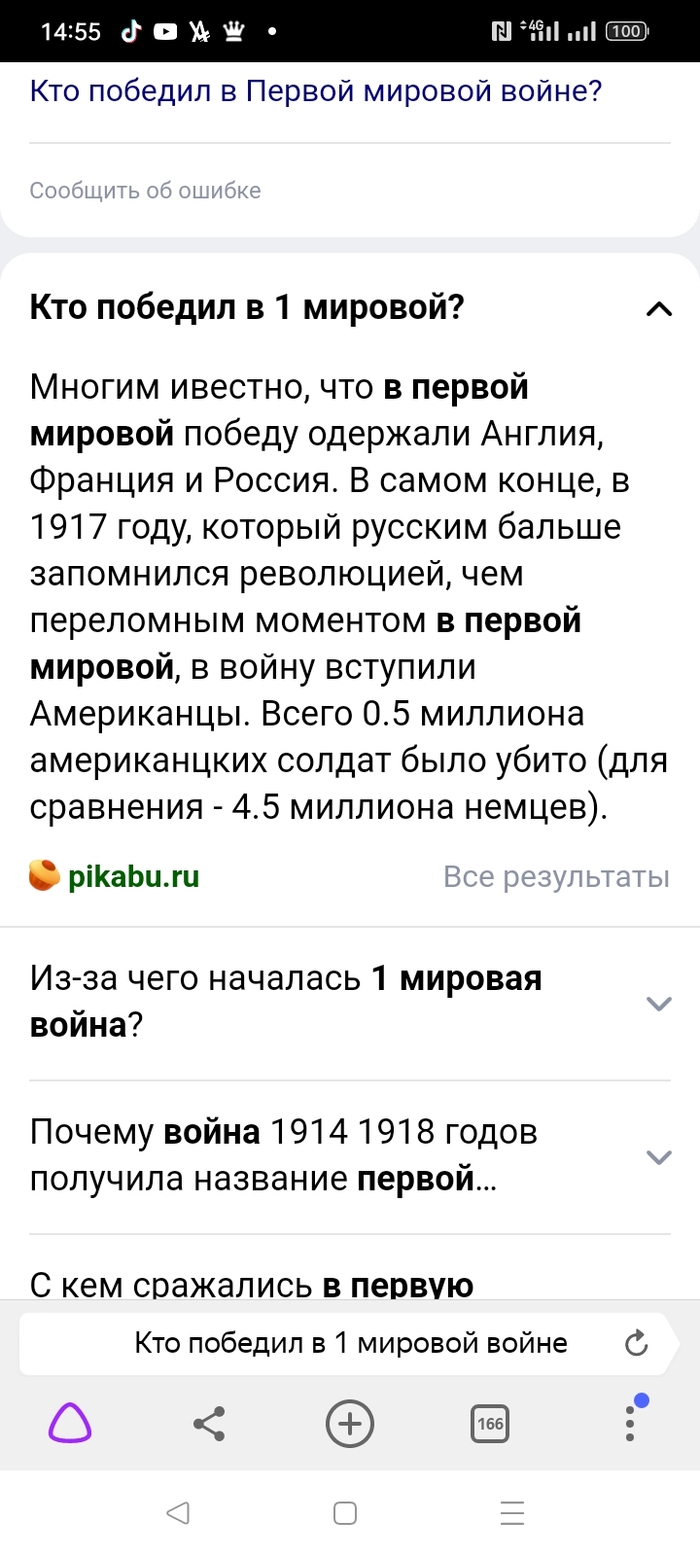Tap 'Сообщить об ошибке' link
This screenshot has width=700, height=1556.
pyautogui.click(x=145, y=190)
